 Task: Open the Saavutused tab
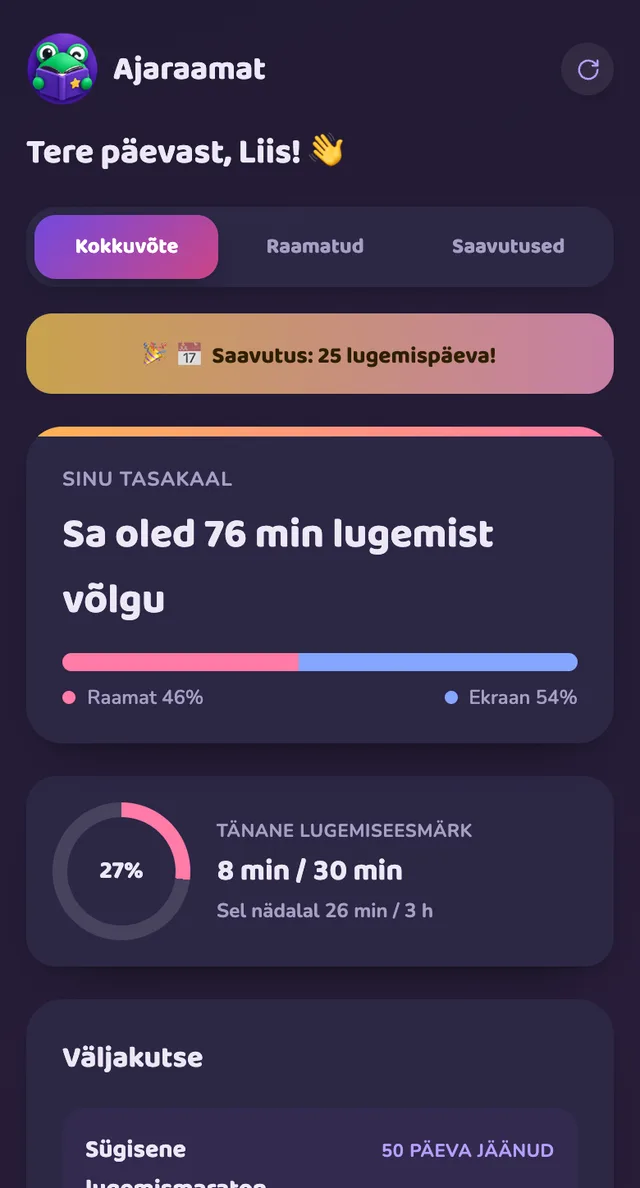click(508, 246)
